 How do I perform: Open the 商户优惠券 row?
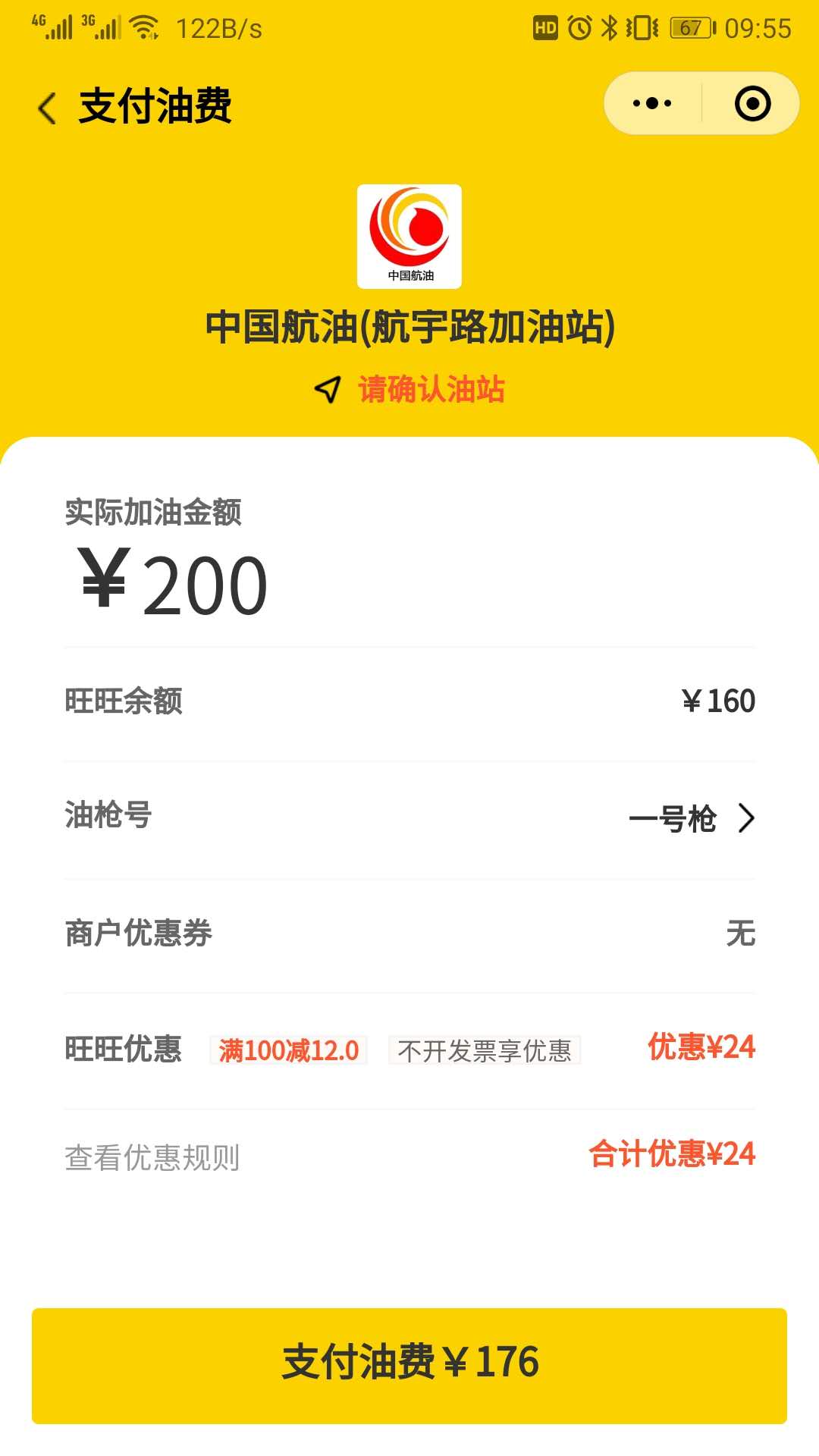coord(409,934)
